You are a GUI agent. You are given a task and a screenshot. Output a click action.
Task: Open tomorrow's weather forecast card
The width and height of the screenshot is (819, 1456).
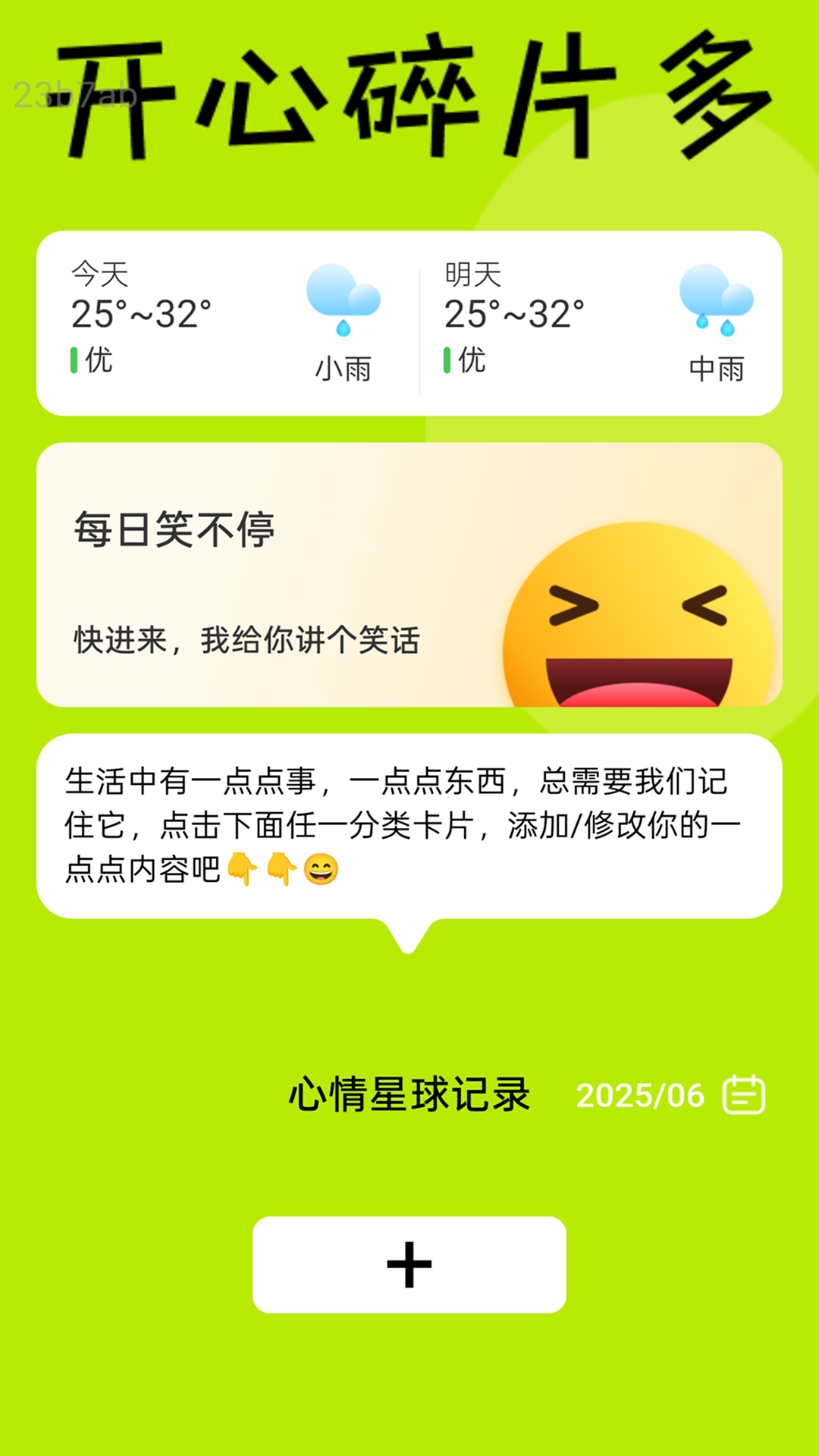pos(599,322)
